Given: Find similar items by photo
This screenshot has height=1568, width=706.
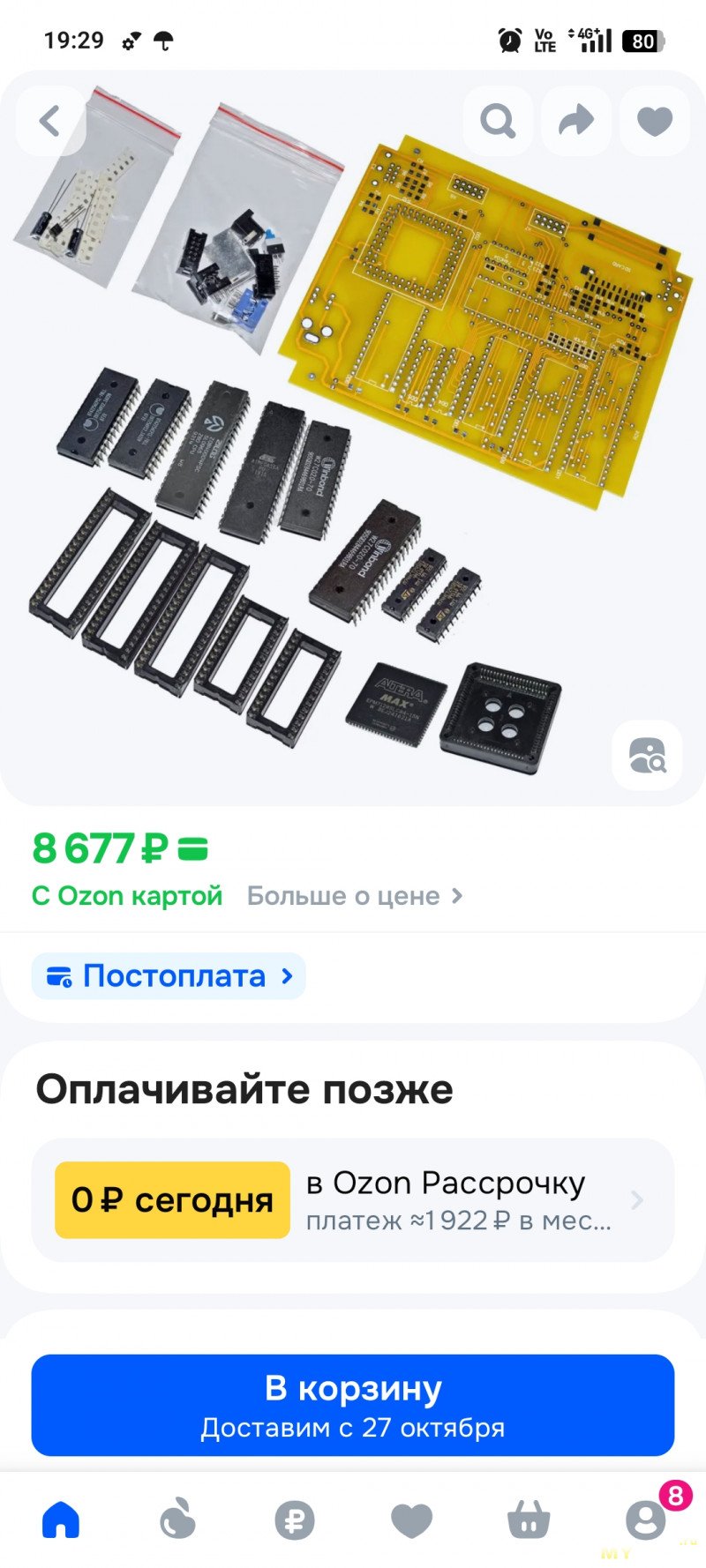Looking at the screenshot, I should (x=647, y=756).
